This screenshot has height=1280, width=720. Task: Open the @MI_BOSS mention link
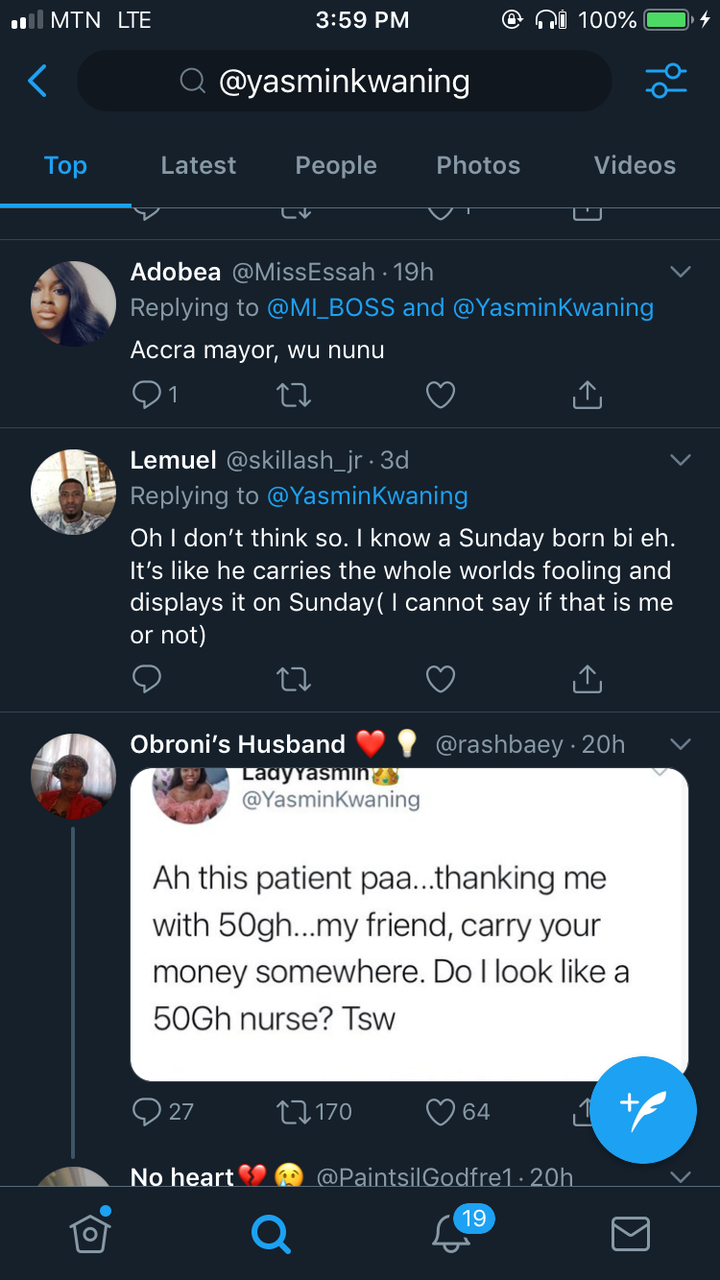click(330, 308)
